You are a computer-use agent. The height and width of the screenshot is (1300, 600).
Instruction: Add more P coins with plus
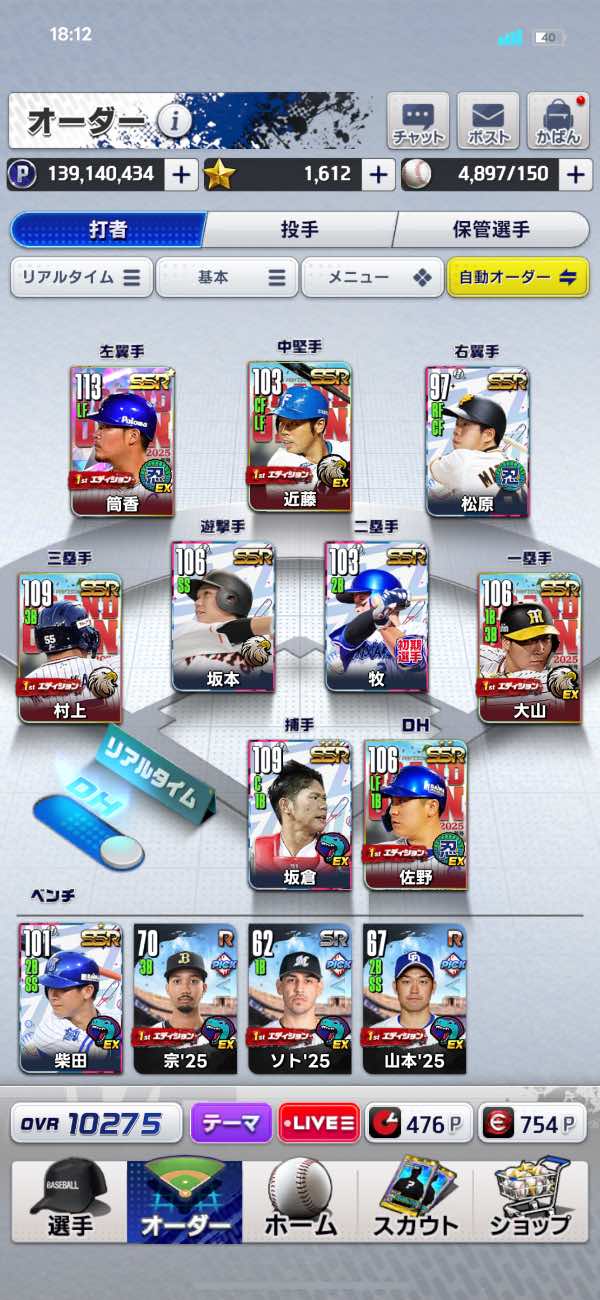pyautogui.click(x=180, y=174)
